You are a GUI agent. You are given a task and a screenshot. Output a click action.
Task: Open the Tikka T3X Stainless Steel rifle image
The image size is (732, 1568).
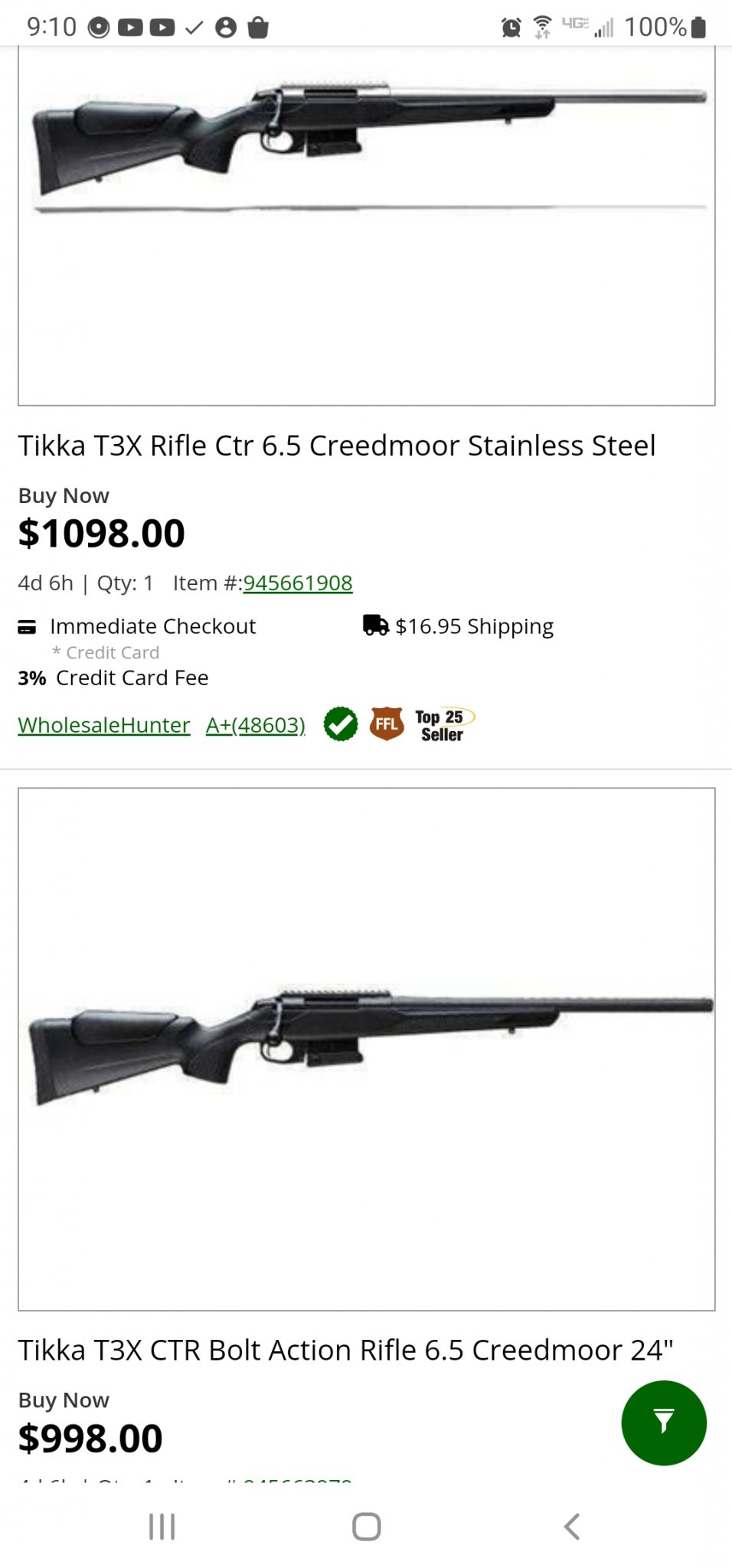click(x=367, y=226)
